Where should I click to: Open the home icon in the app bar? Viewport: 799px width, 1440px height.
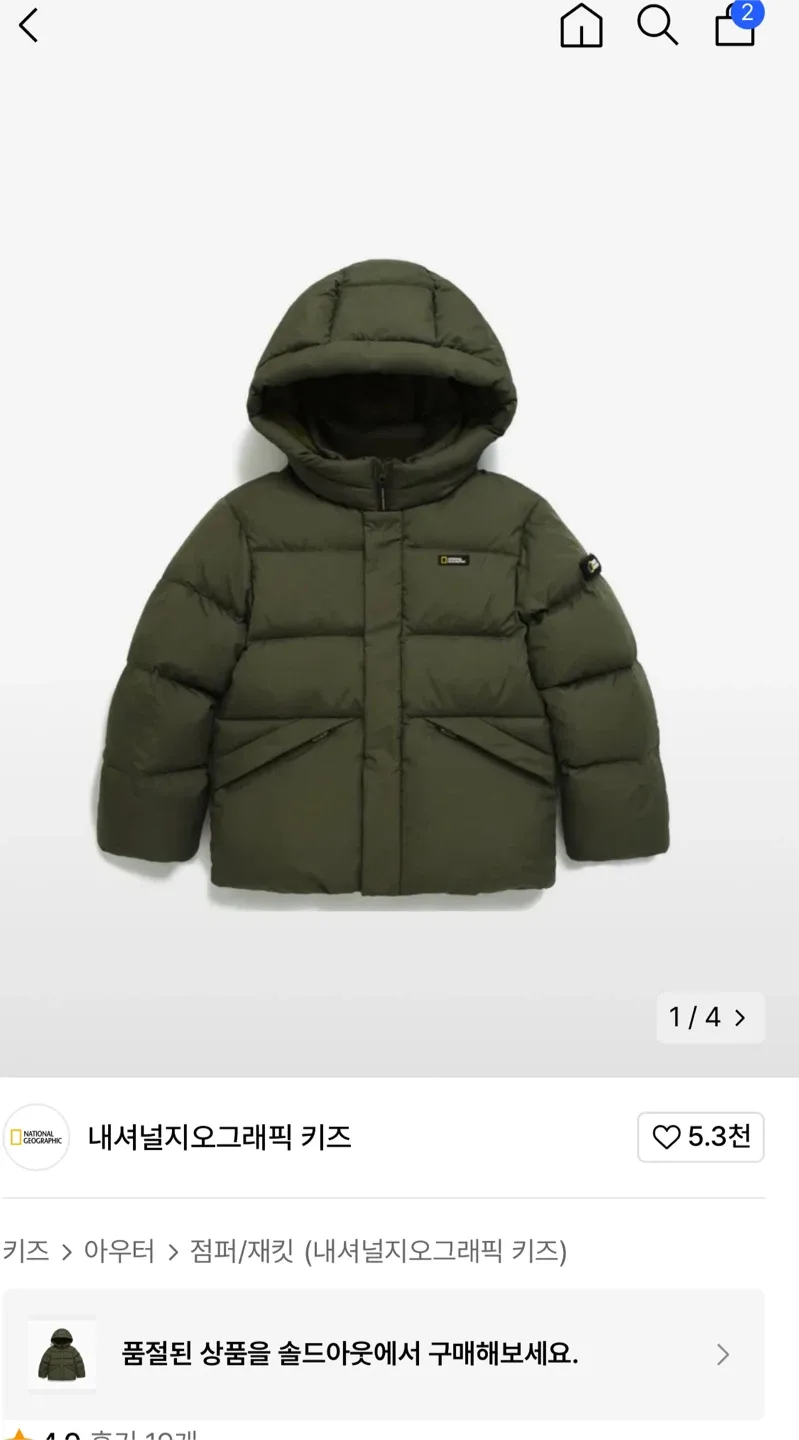click(581, 26)
